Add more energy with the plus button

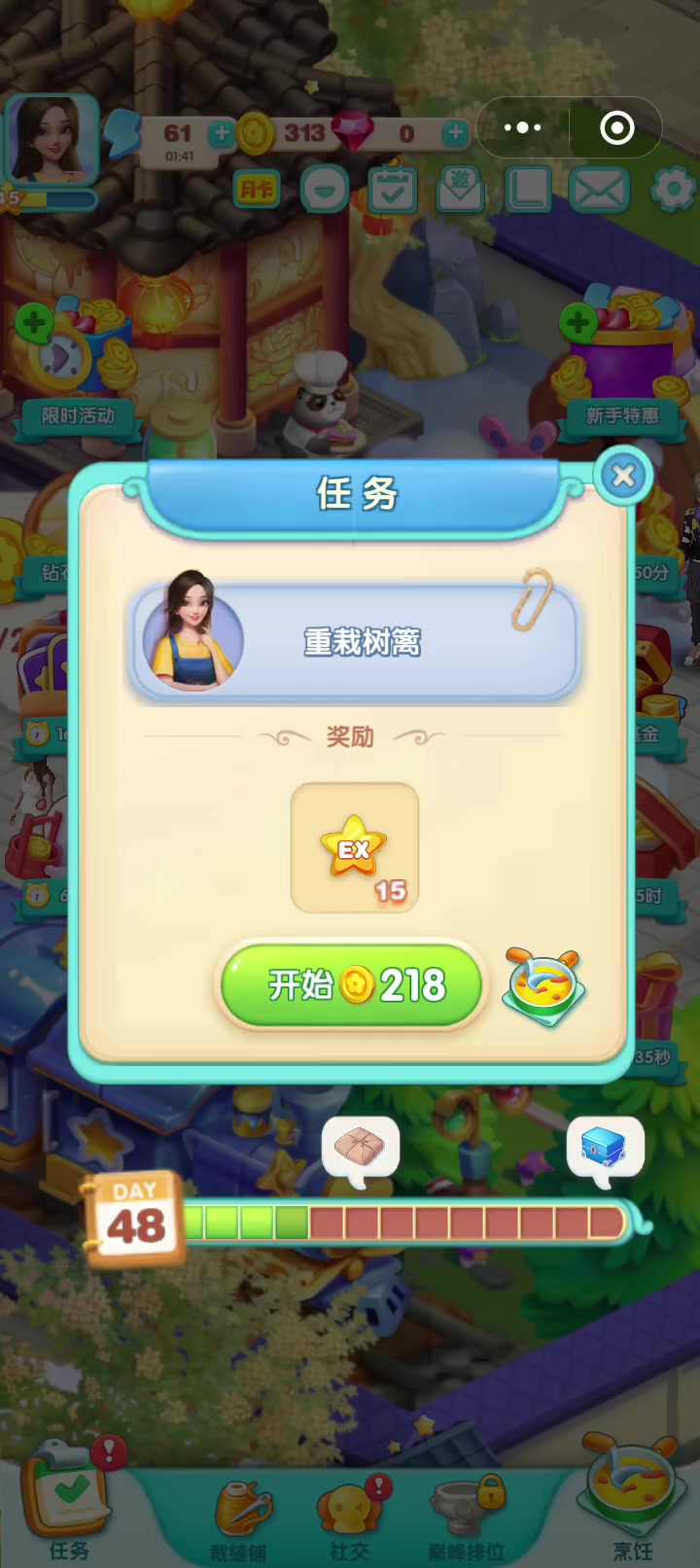(223, 133)
